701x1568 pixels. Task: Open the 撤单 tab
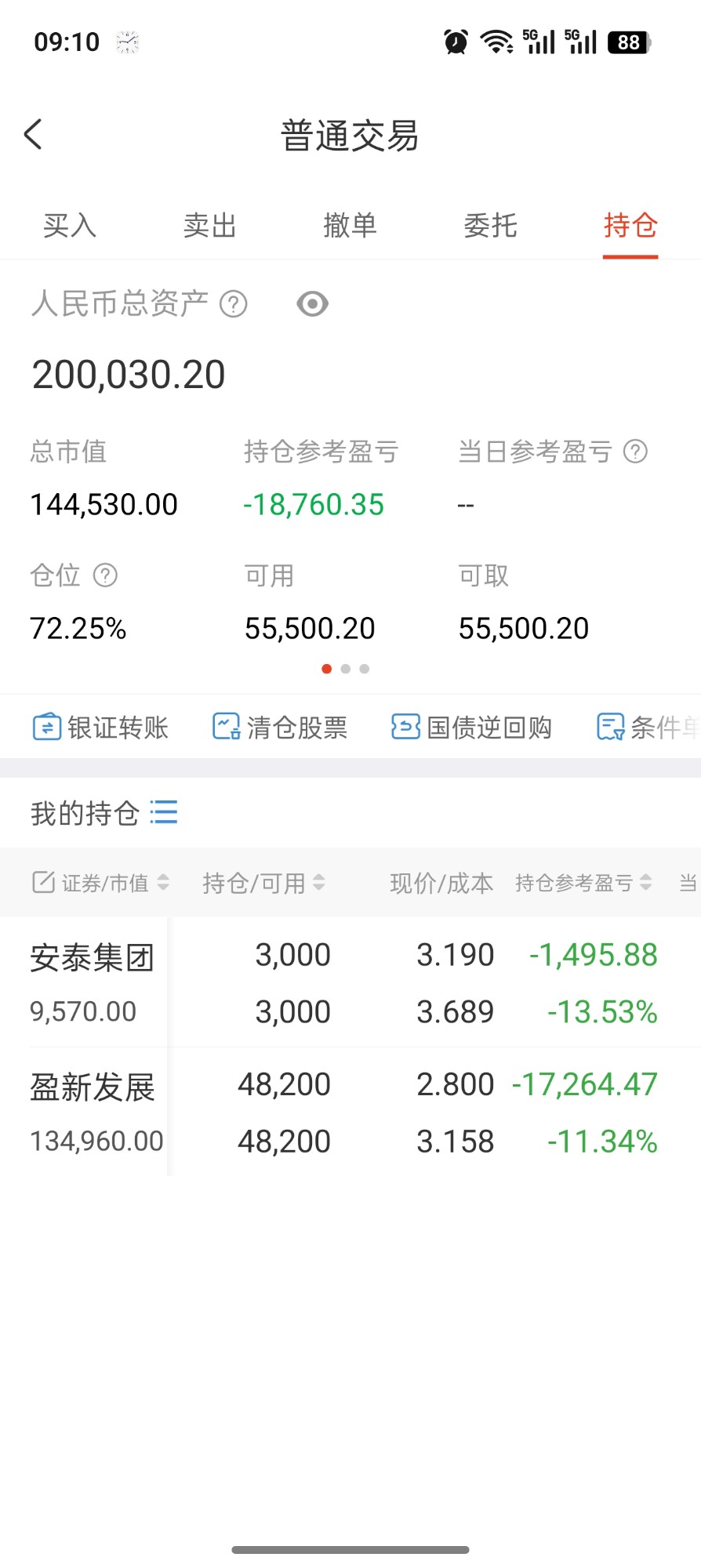point(350,226)
